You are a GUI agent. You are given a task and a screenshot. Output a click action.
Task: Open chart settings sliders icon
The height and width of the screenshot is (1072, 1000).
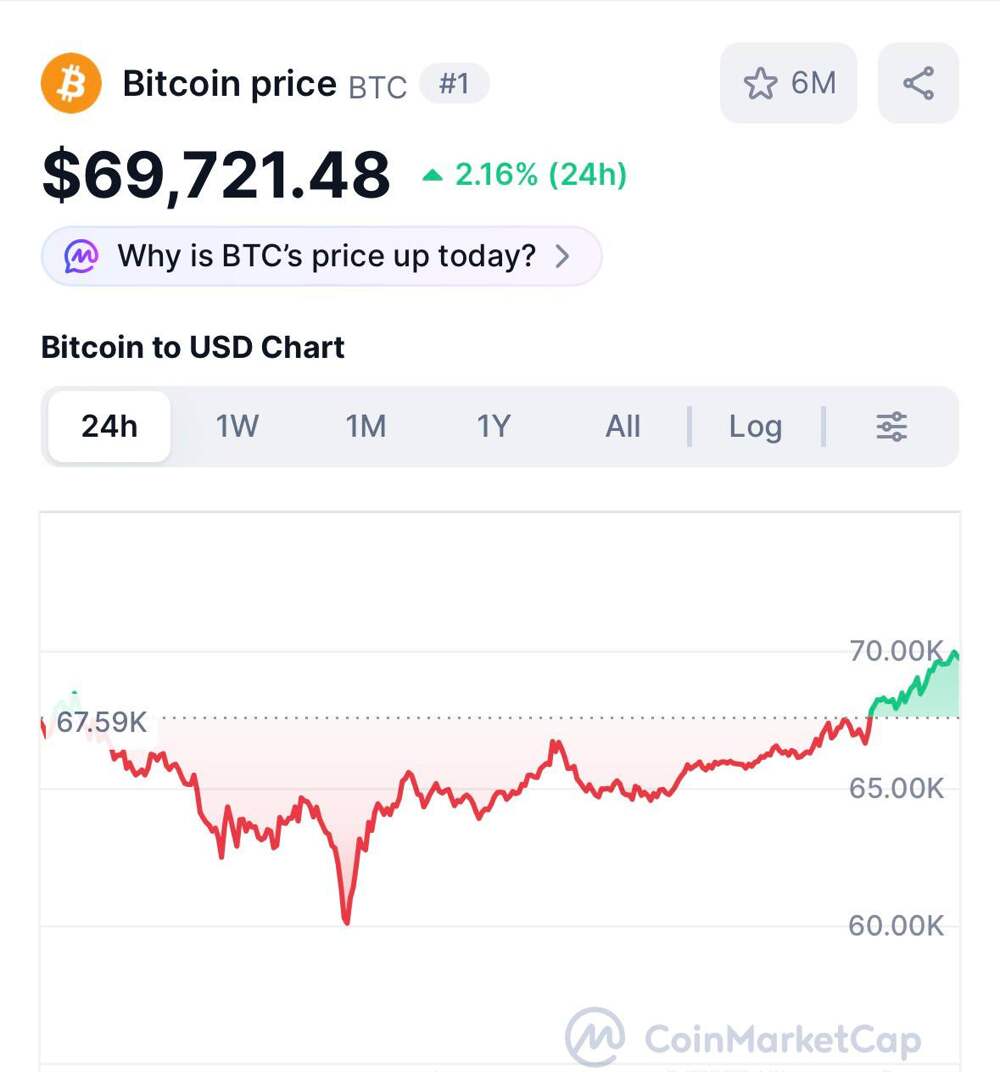[x=891, y=427]
